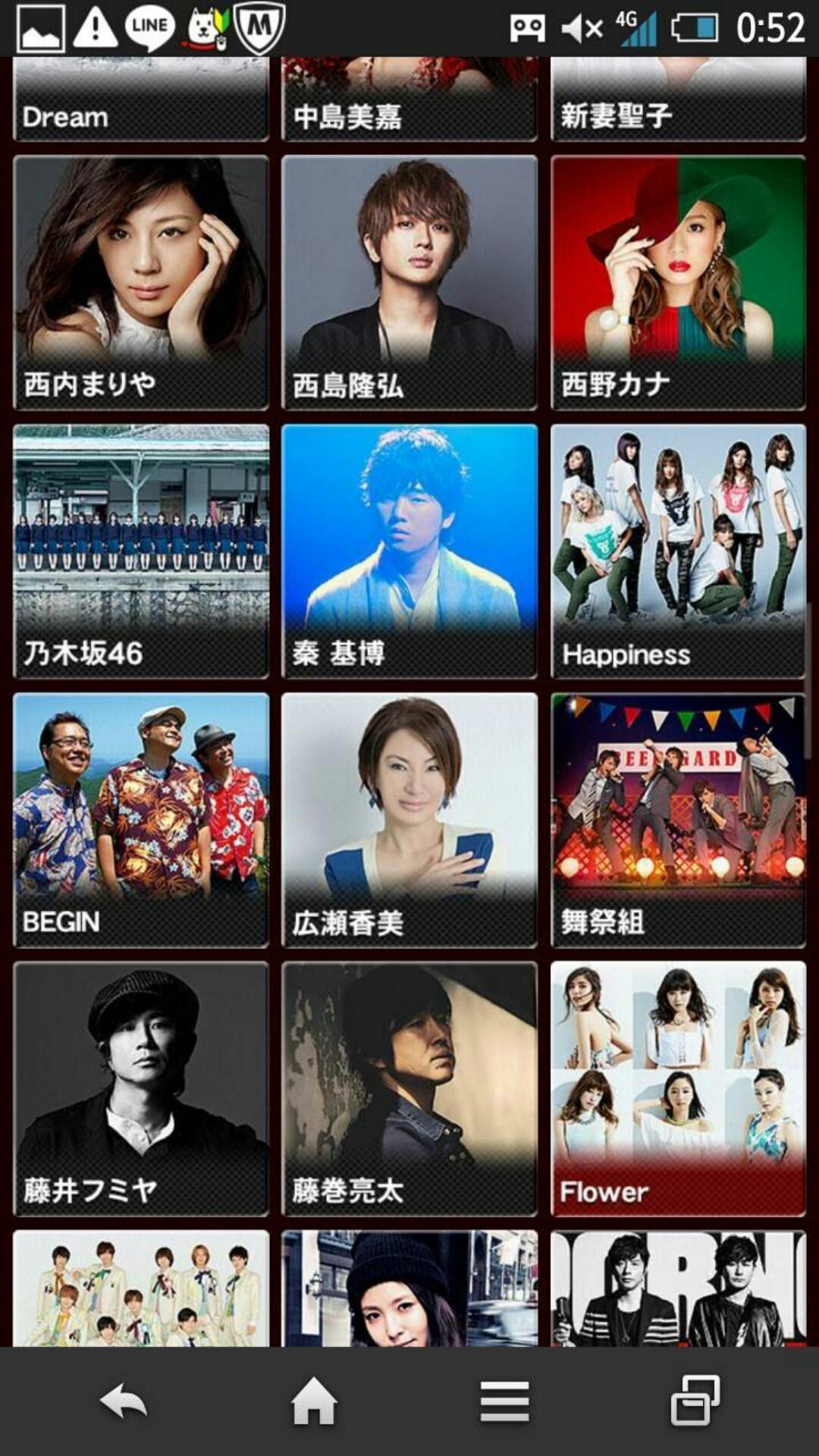The height and width of the screenshot is (1456, 819).
Task: Open the Happiness group tile
Action: [x=678, y=551]
